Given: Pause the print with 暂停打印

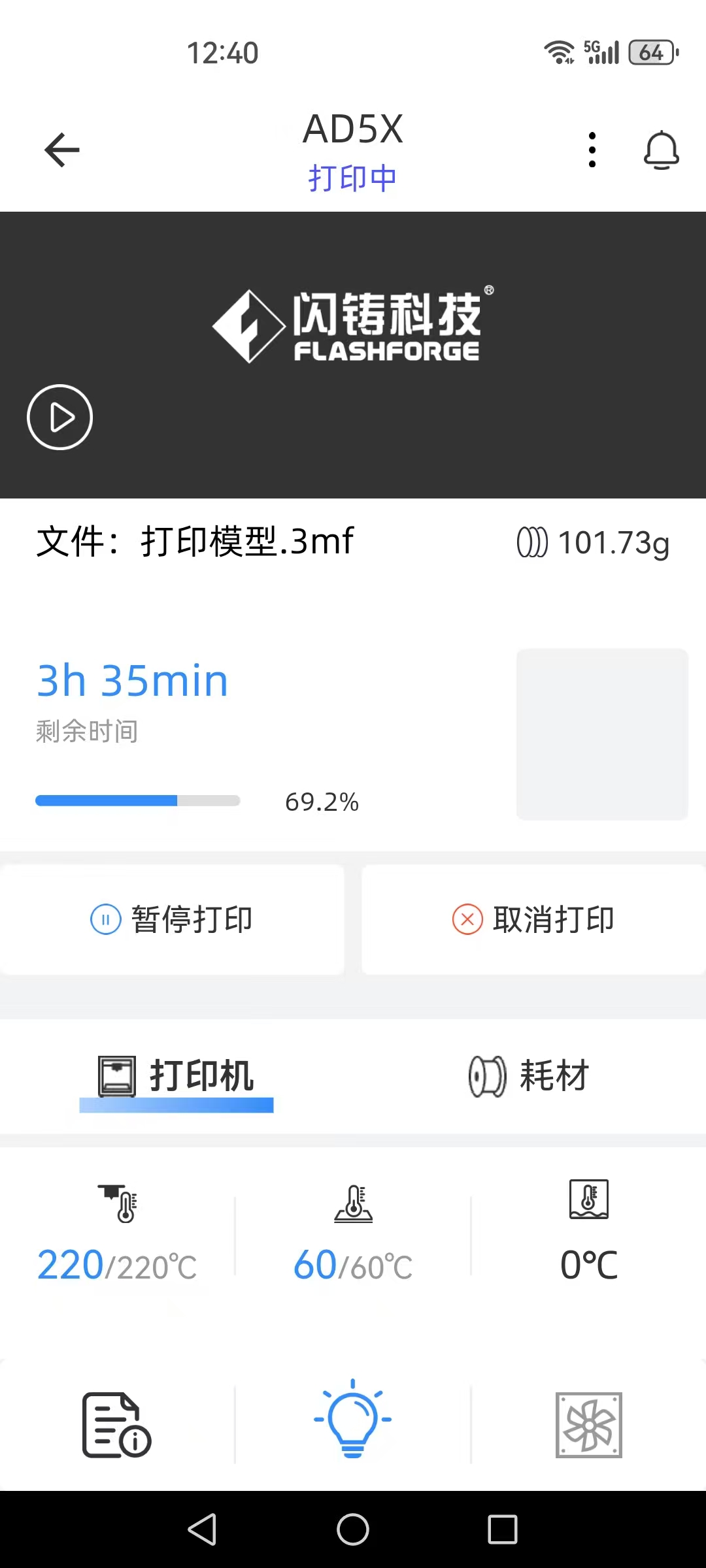Looking at the screenshot, I should [172, 920].
